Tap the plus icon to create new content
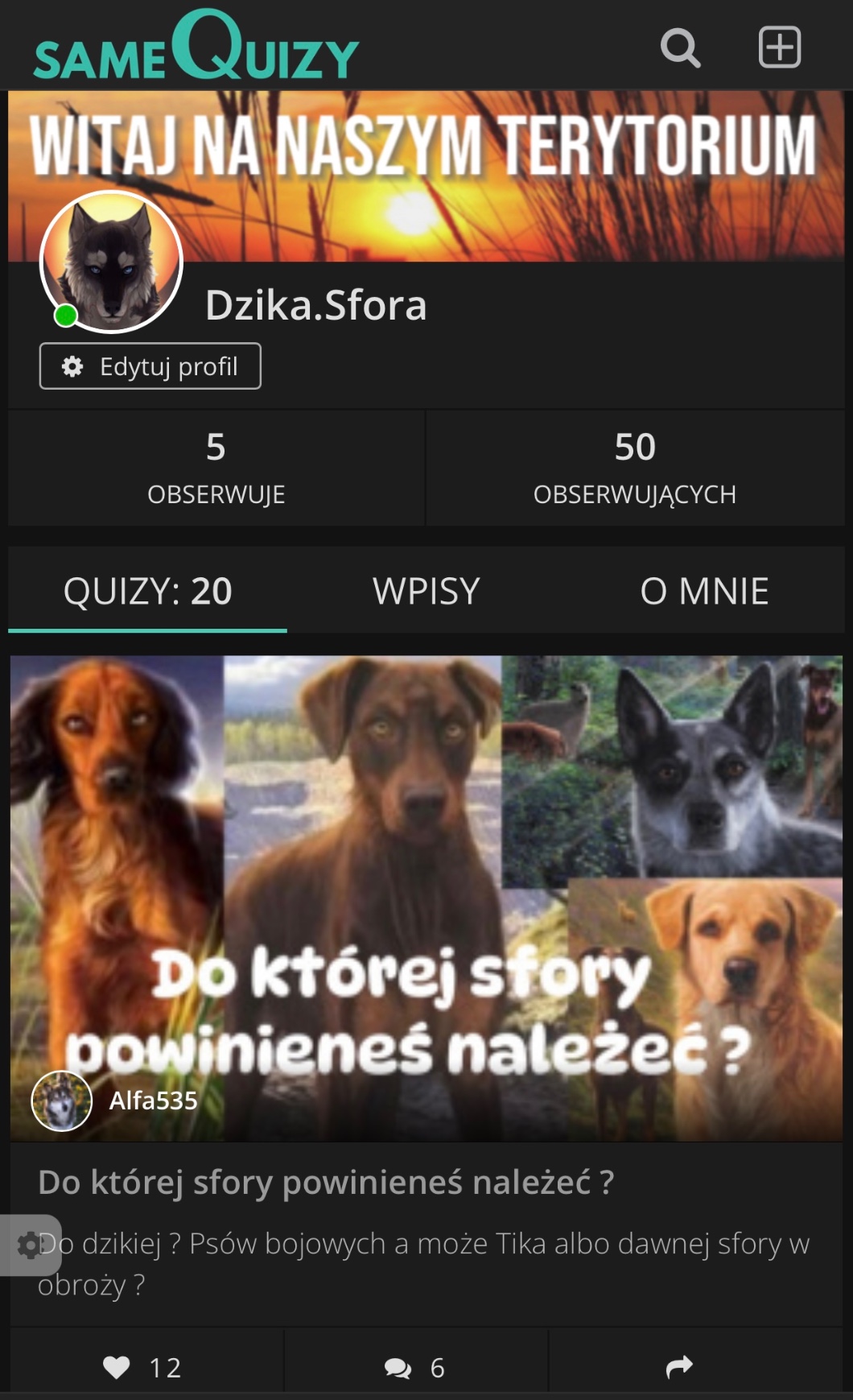This screenshot has height=1400, width=853. pos(779,47)
